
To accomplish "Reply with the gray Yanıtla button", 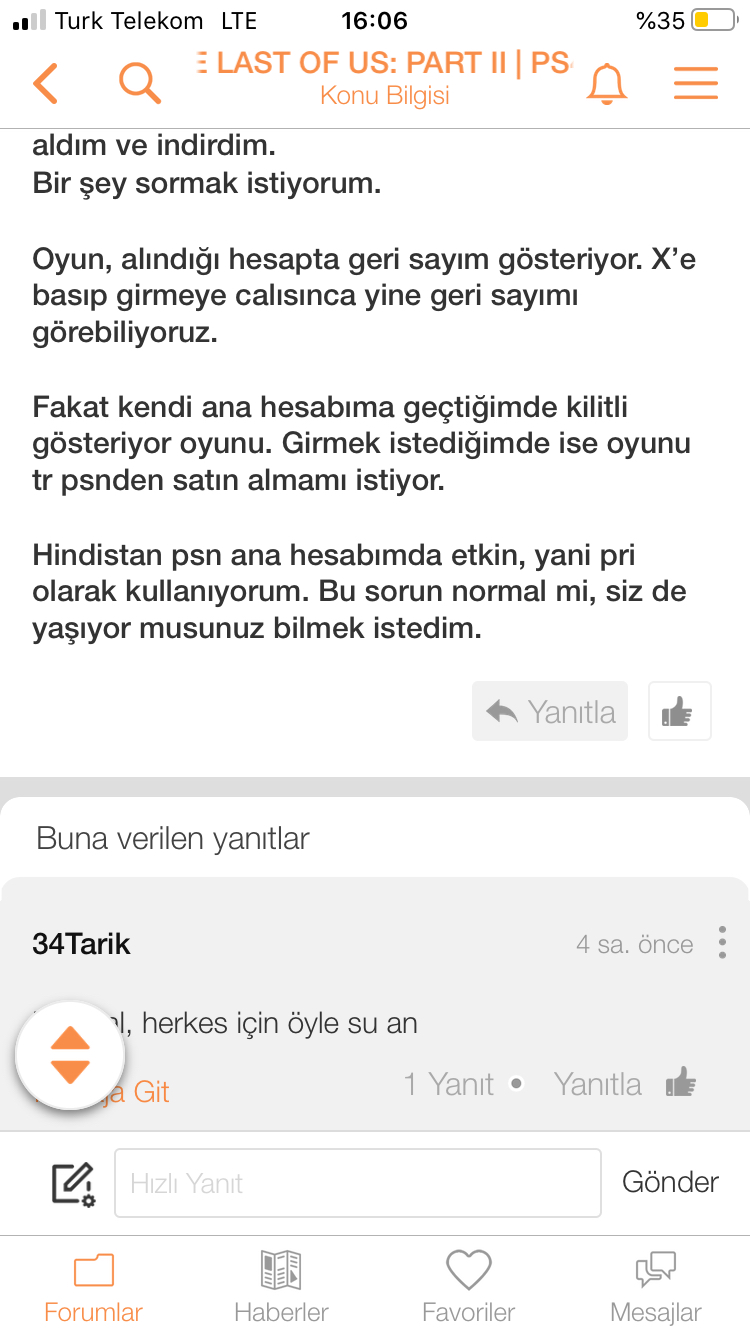I will point(550,711).
